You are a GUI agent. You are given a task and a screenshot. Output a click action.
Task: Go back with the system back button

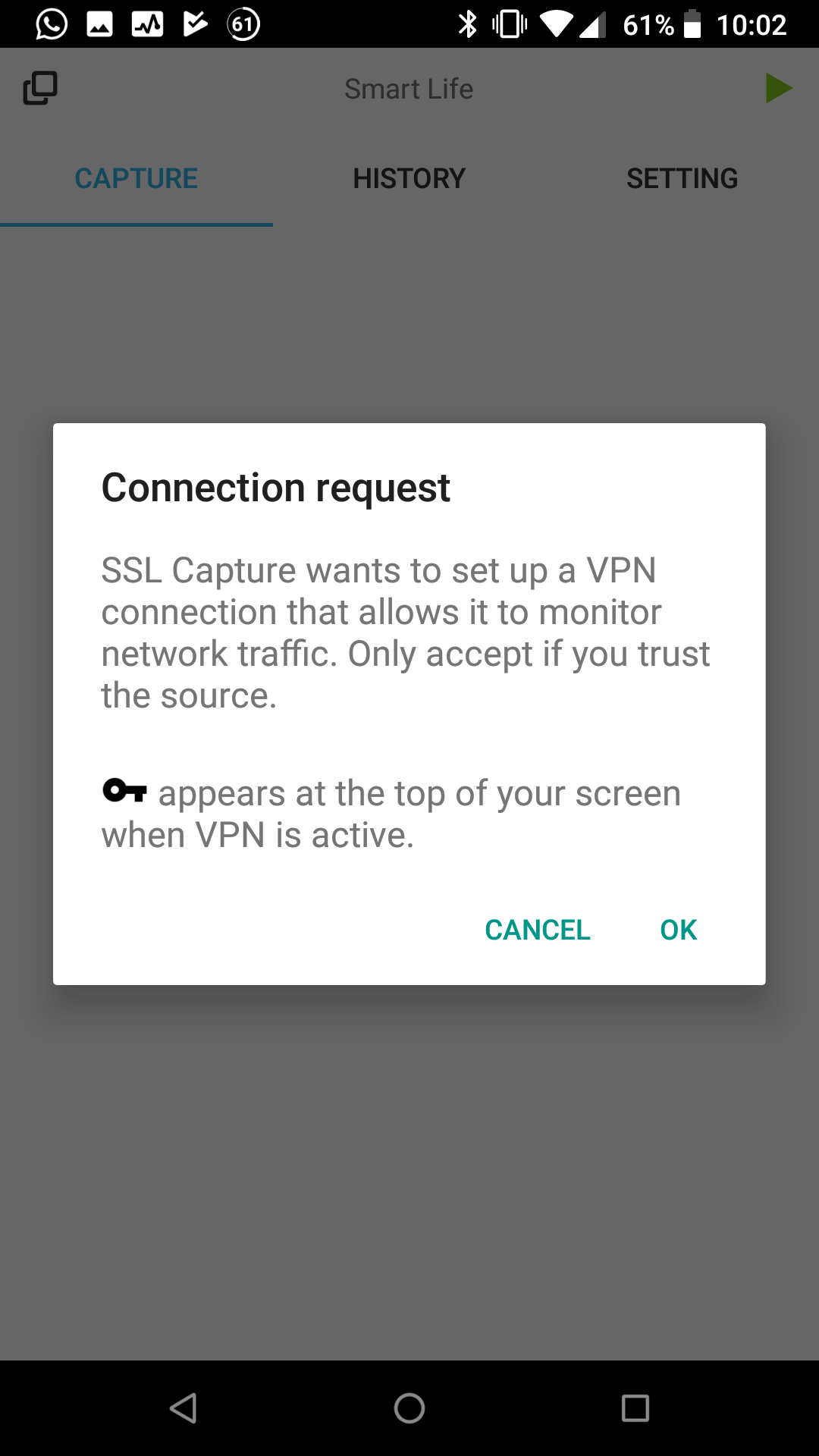click(x=184, y=1408)
